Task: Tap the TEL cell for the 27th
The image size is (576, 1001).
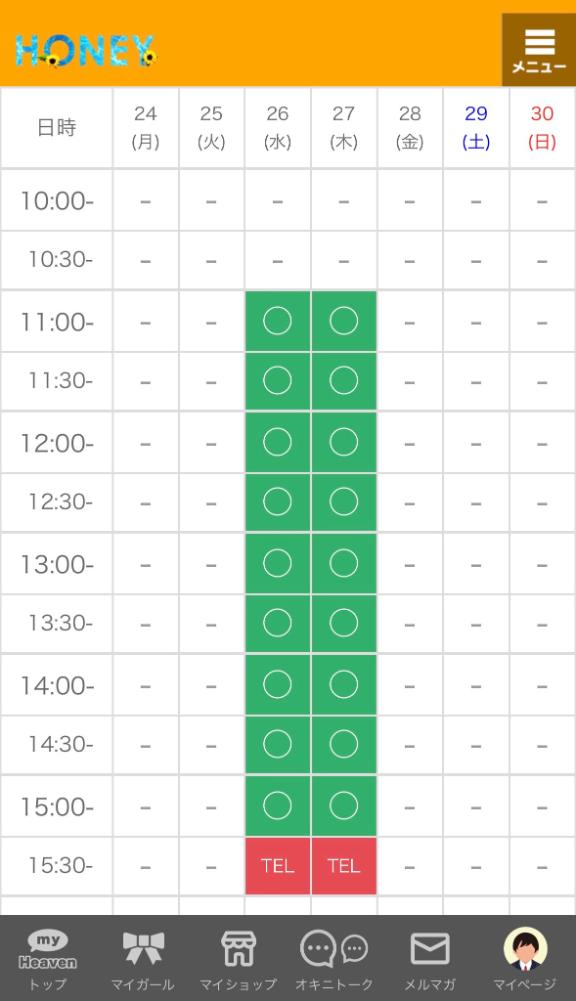Action: click(x=344, y=866)
